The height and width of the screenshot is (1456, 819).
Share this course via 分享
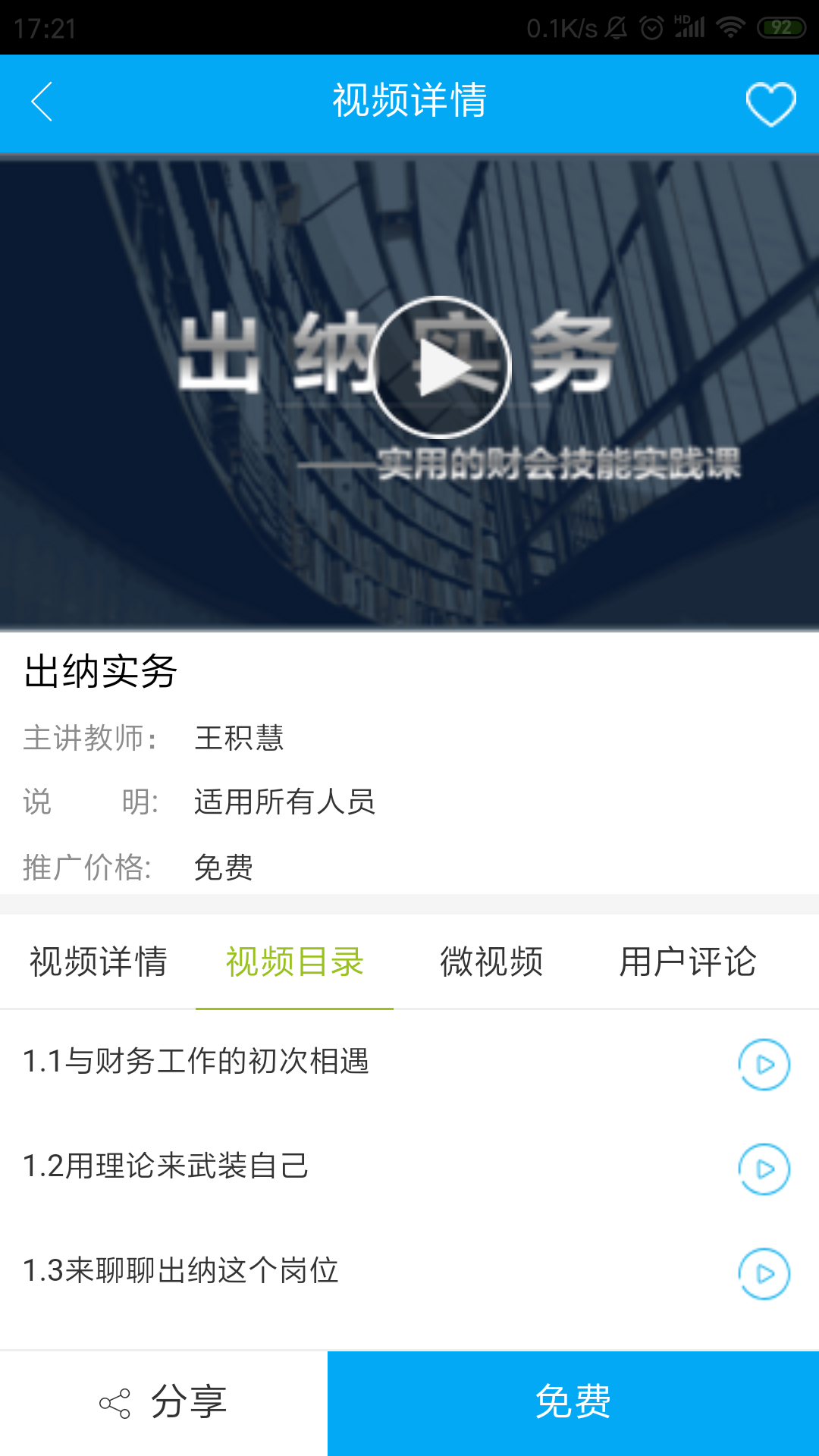click(164, 1402)
